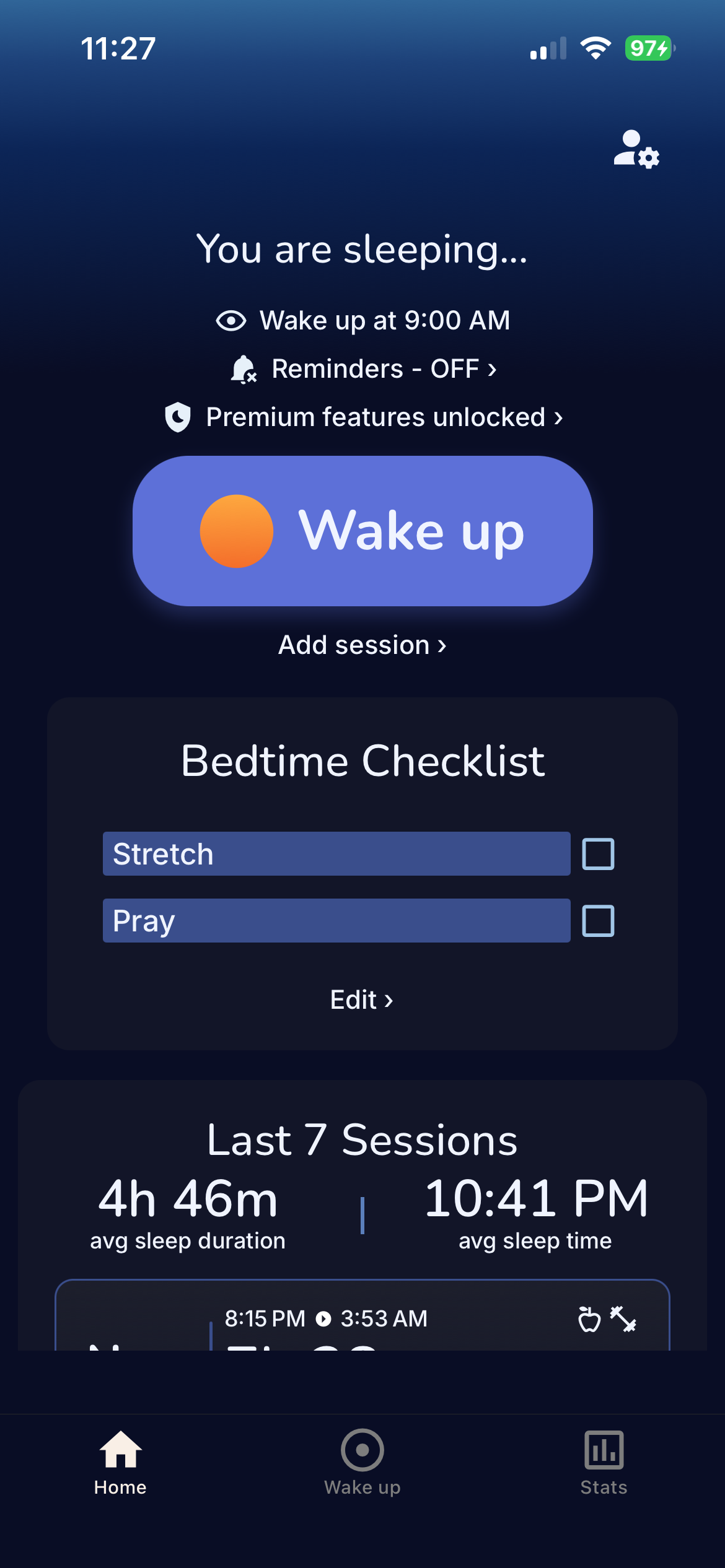
Task: Check the Stretch checklist item
Action: pos(598,855)
